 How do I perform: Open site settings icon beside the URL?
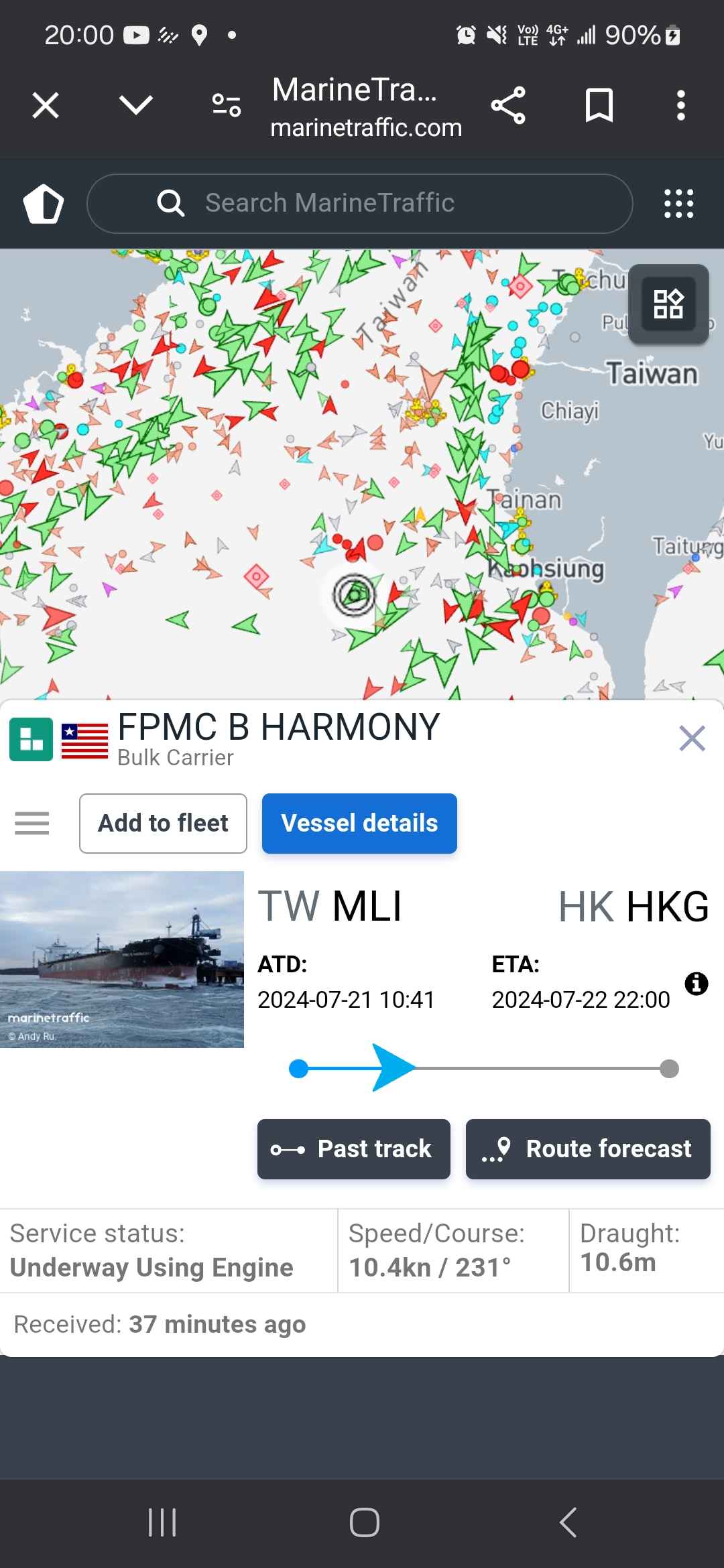point(226,105)
